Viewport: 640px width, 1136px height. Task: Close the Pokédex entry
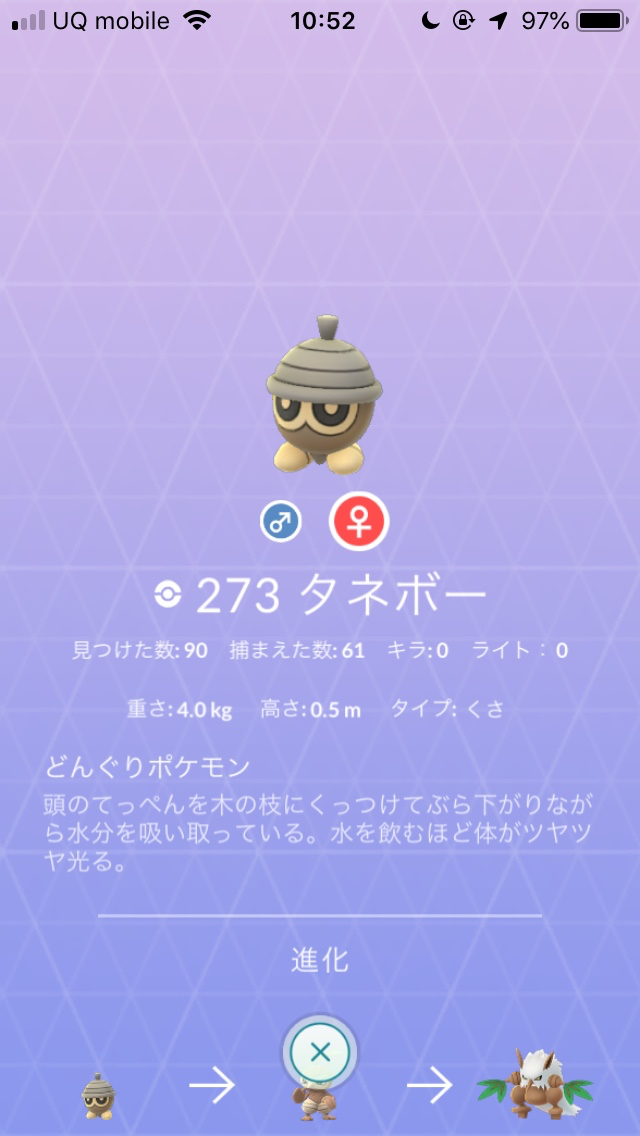point(320,1052)
